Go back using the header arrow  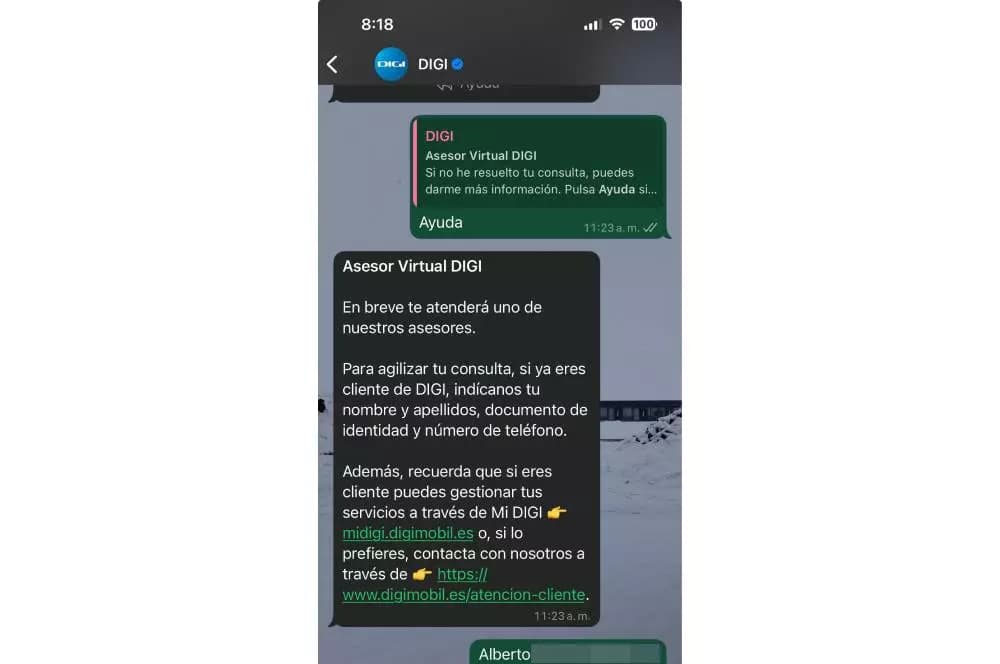(x=332, y=64)
